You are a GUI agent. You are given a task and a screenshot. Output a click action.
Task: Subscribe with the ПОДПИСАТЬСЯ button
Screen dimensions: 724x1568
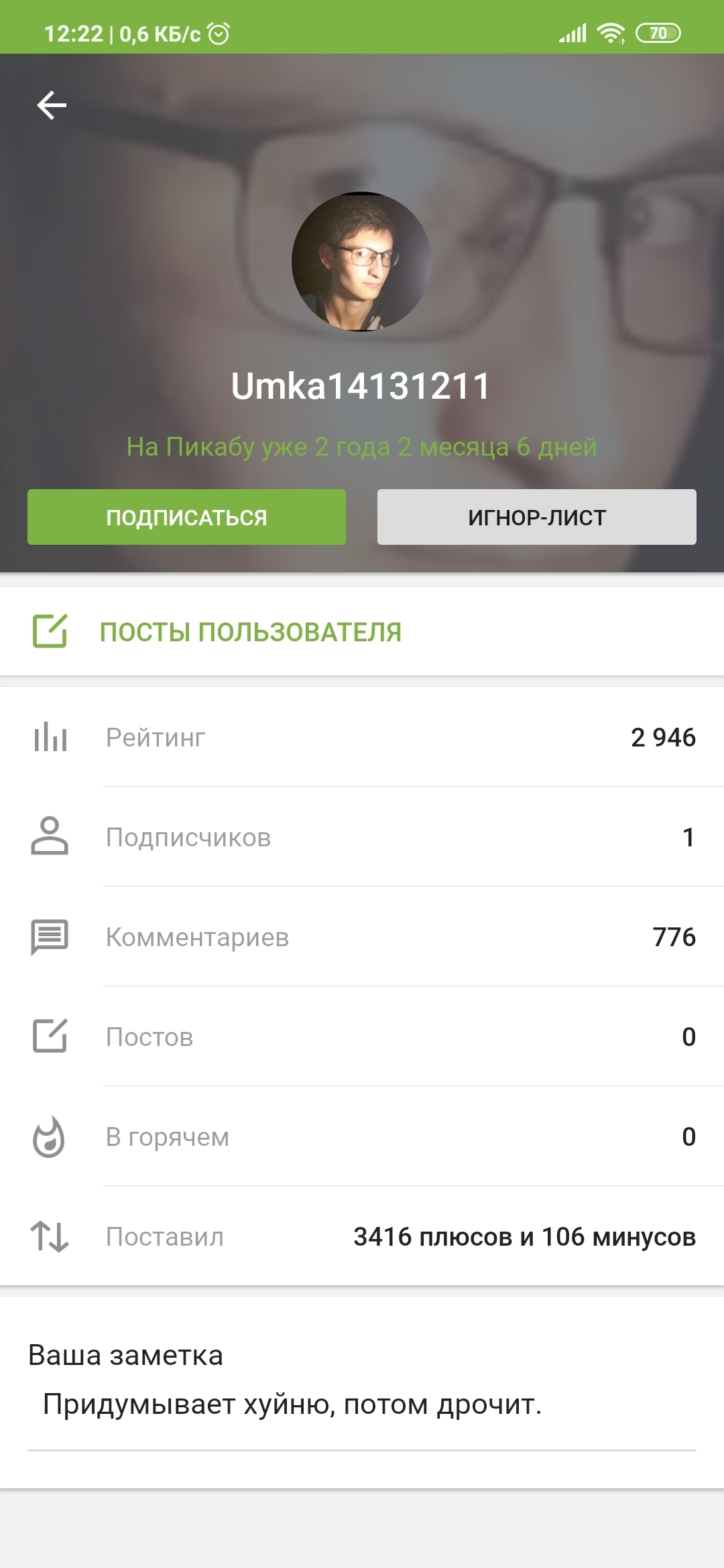click(x=186, y=517)
